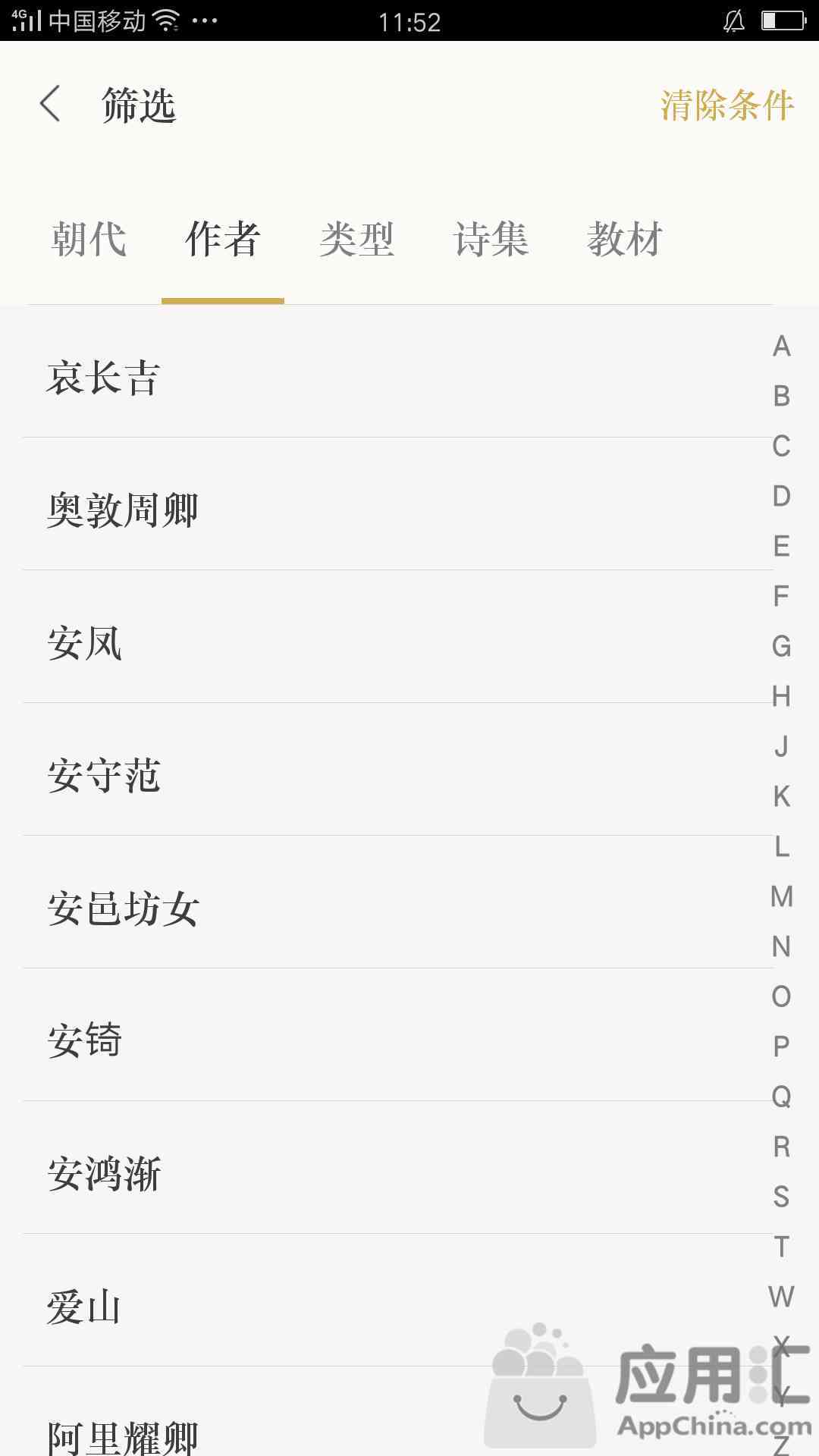819x1456 pixels.
Task: Switch to the 朝代 tab
Action: 89,240
